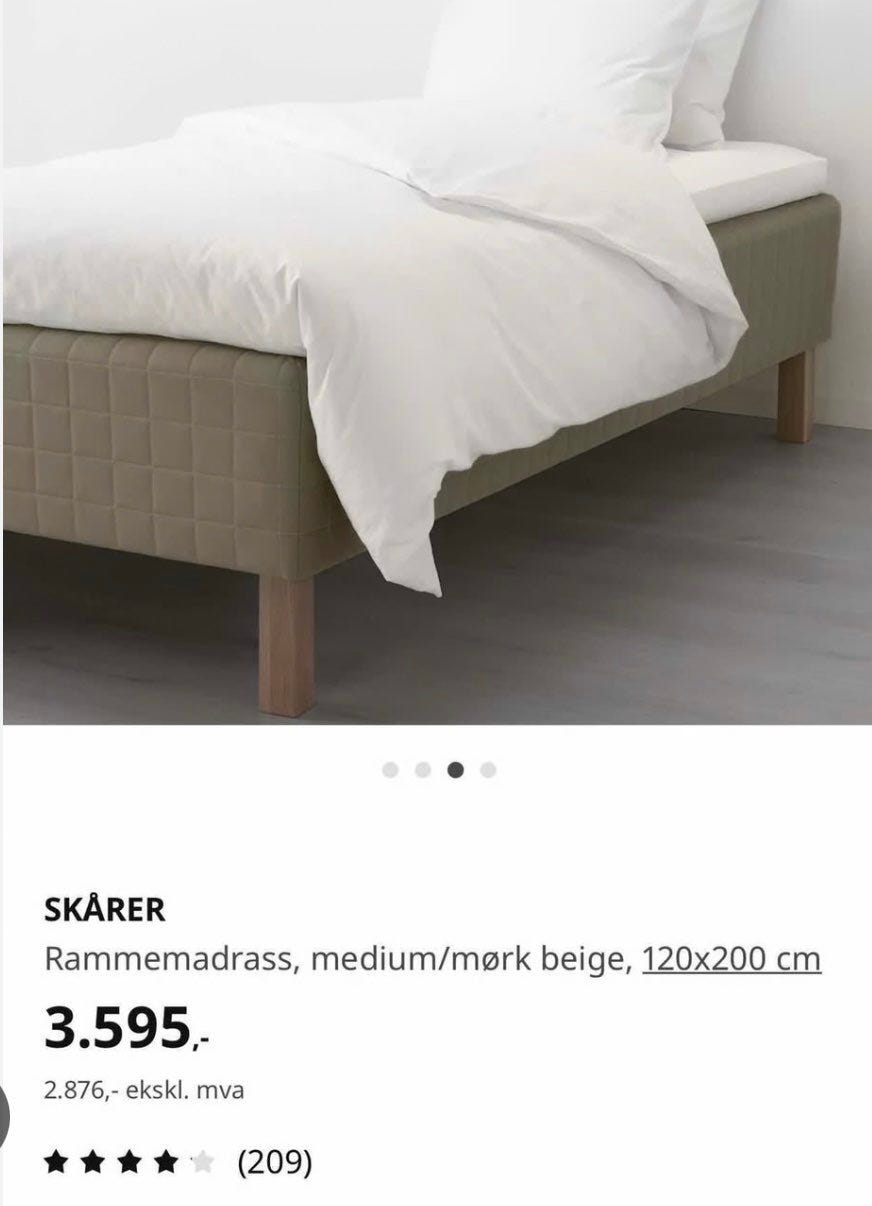Click the active third carousel dot
The image size is (872, 1206).
(454, 770)
